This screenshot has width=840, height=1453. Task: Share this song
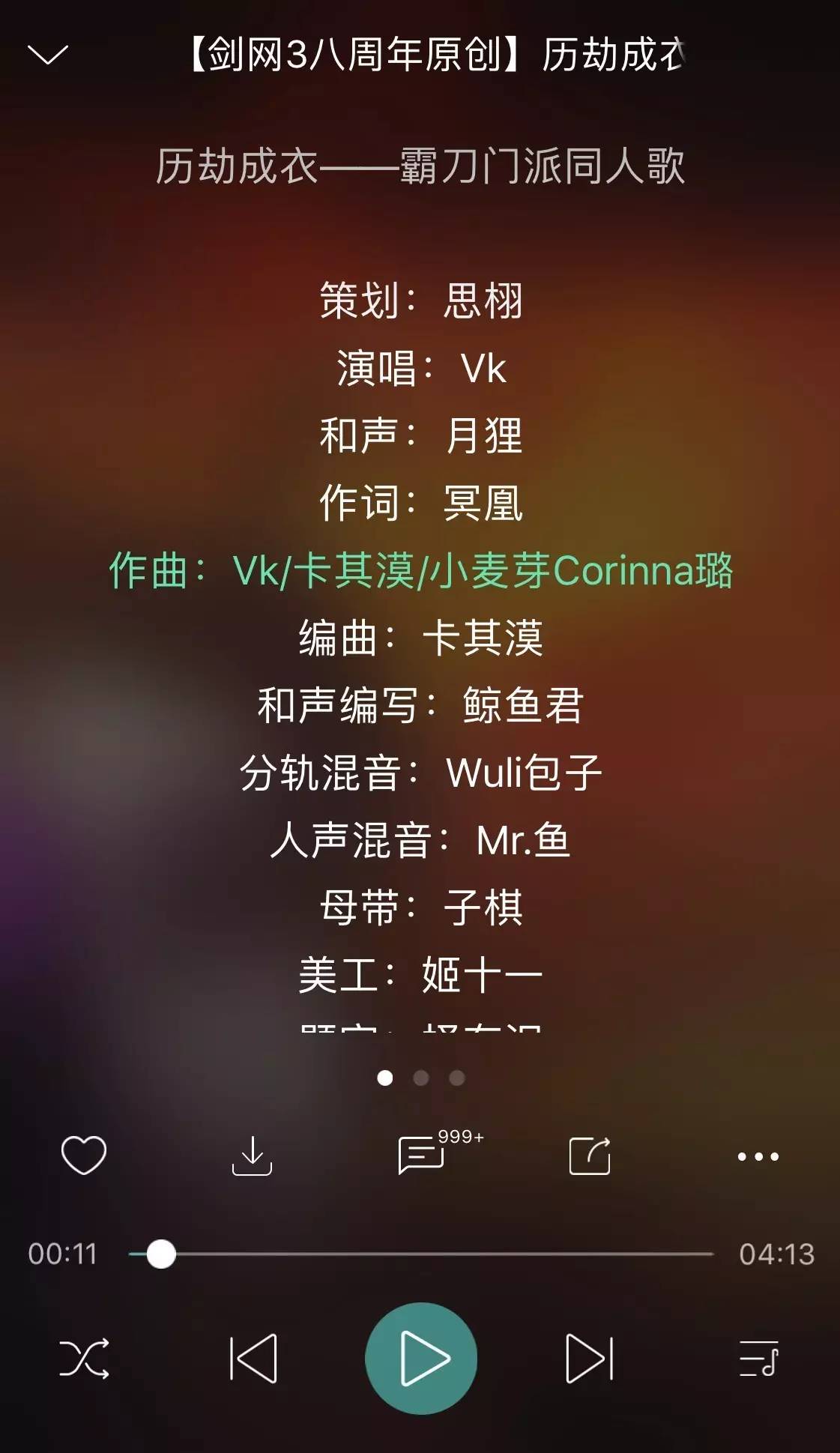click(590, 1156)
